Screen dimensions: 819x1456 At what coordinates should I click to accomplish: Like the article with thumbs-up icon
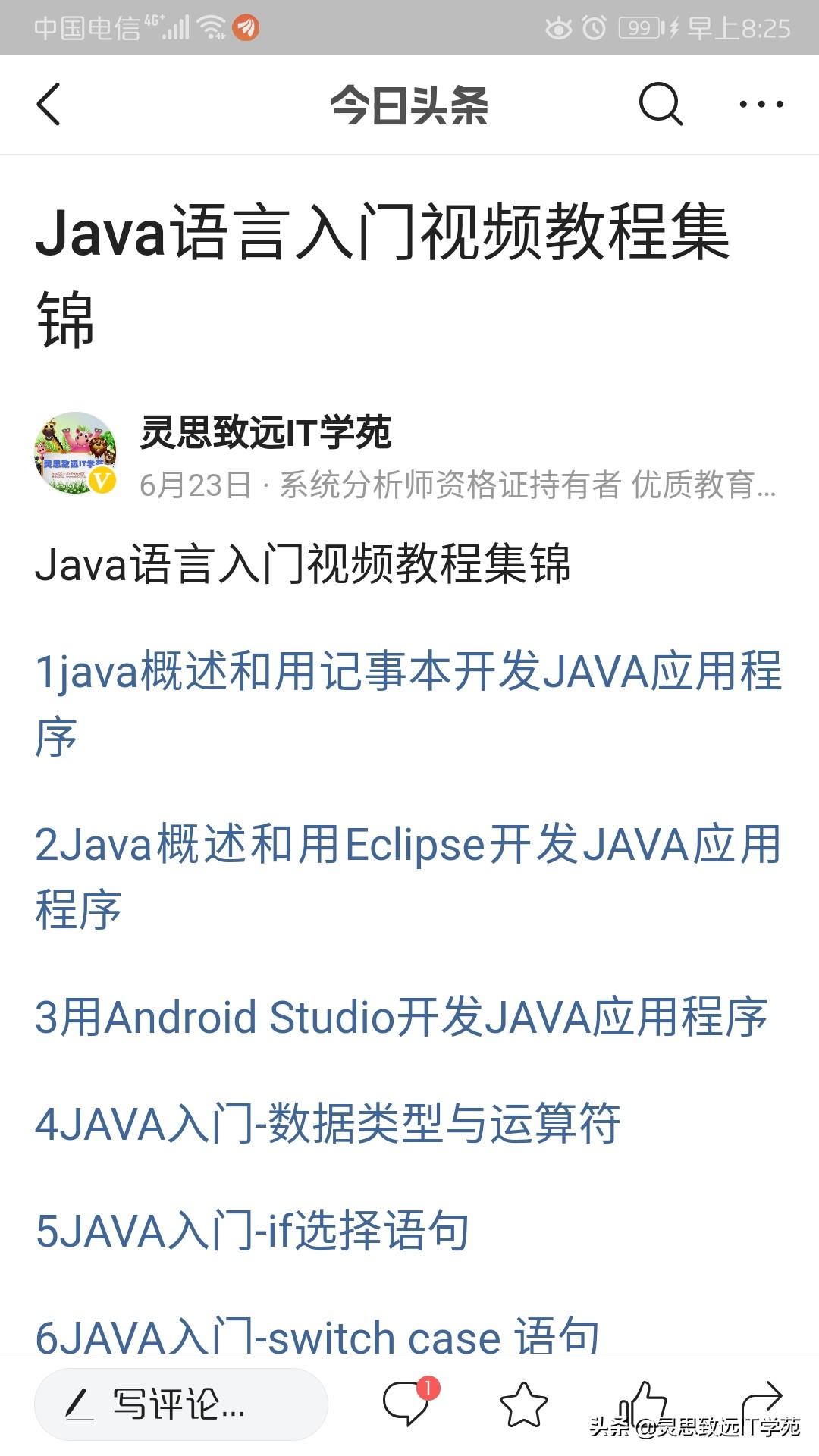pyautogui.click(x=643, y=1401)
